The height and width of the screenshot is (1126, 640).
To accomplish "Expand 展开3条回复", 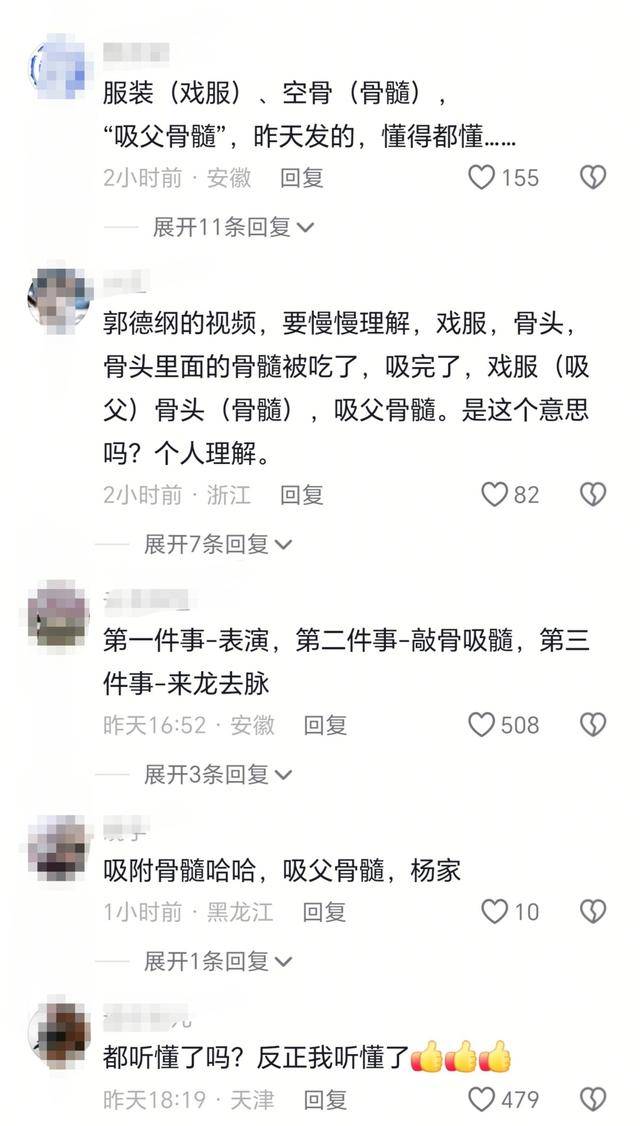I will 218,774.
